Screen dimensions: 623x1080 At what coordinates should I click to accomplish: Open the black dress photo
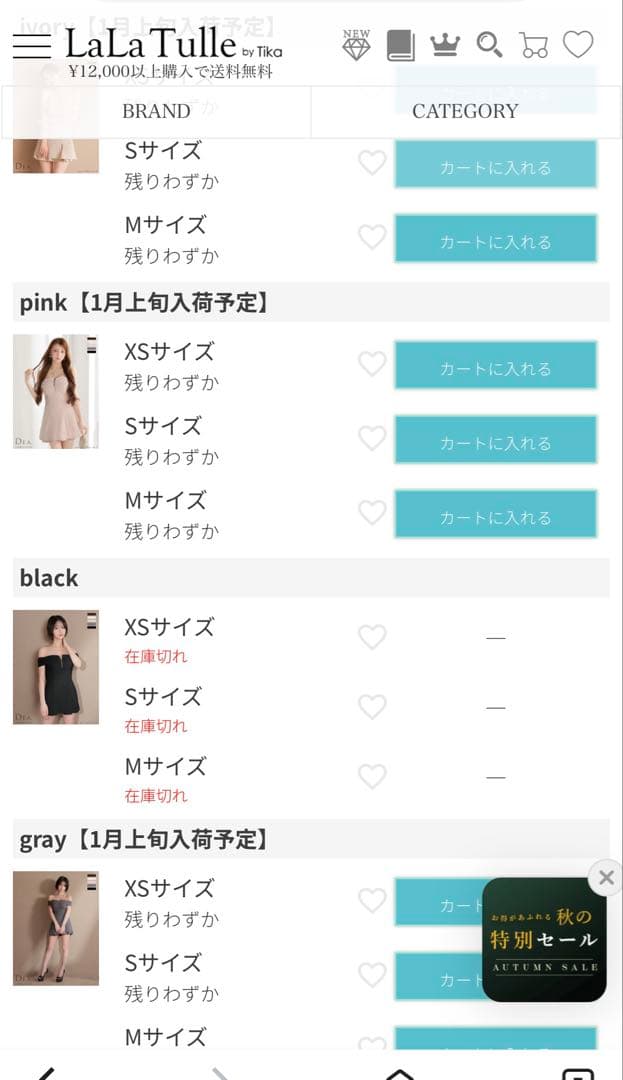[x=55, y=667]
